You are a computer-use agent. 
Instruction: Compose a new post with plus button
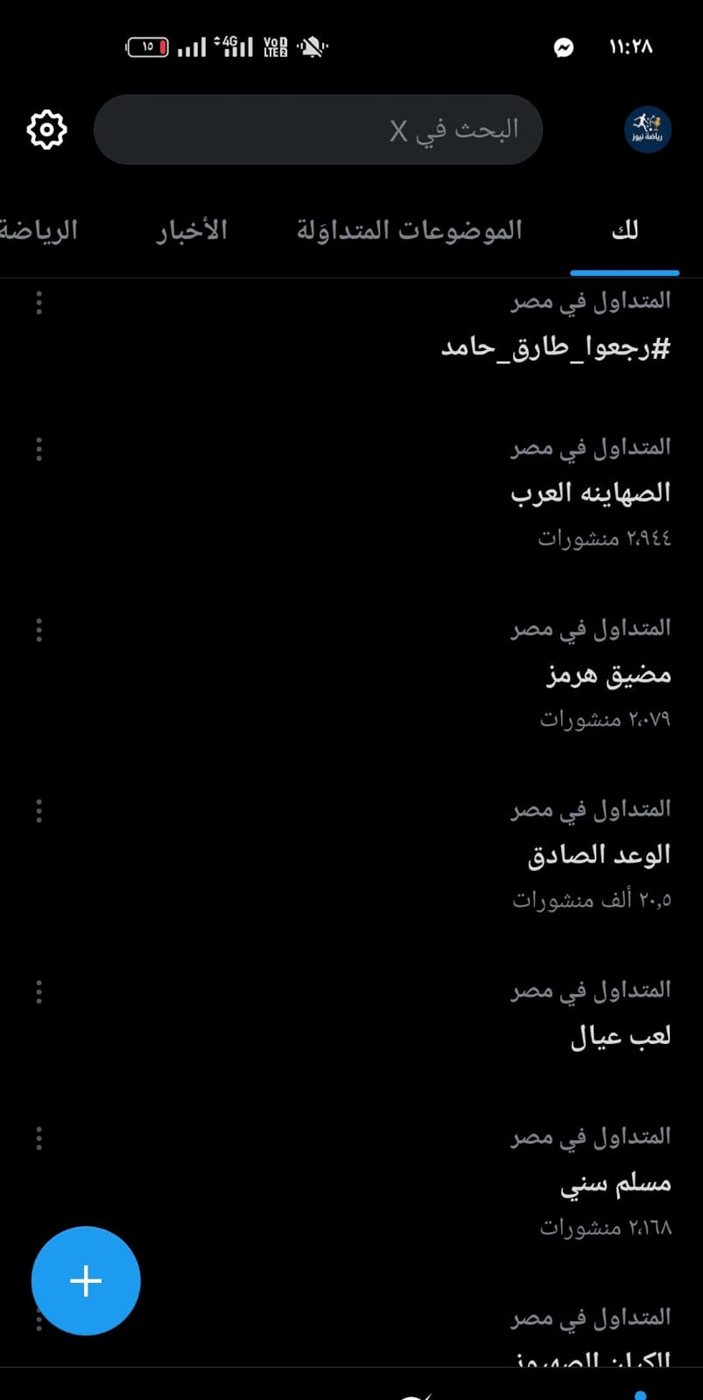(86, 1281)
